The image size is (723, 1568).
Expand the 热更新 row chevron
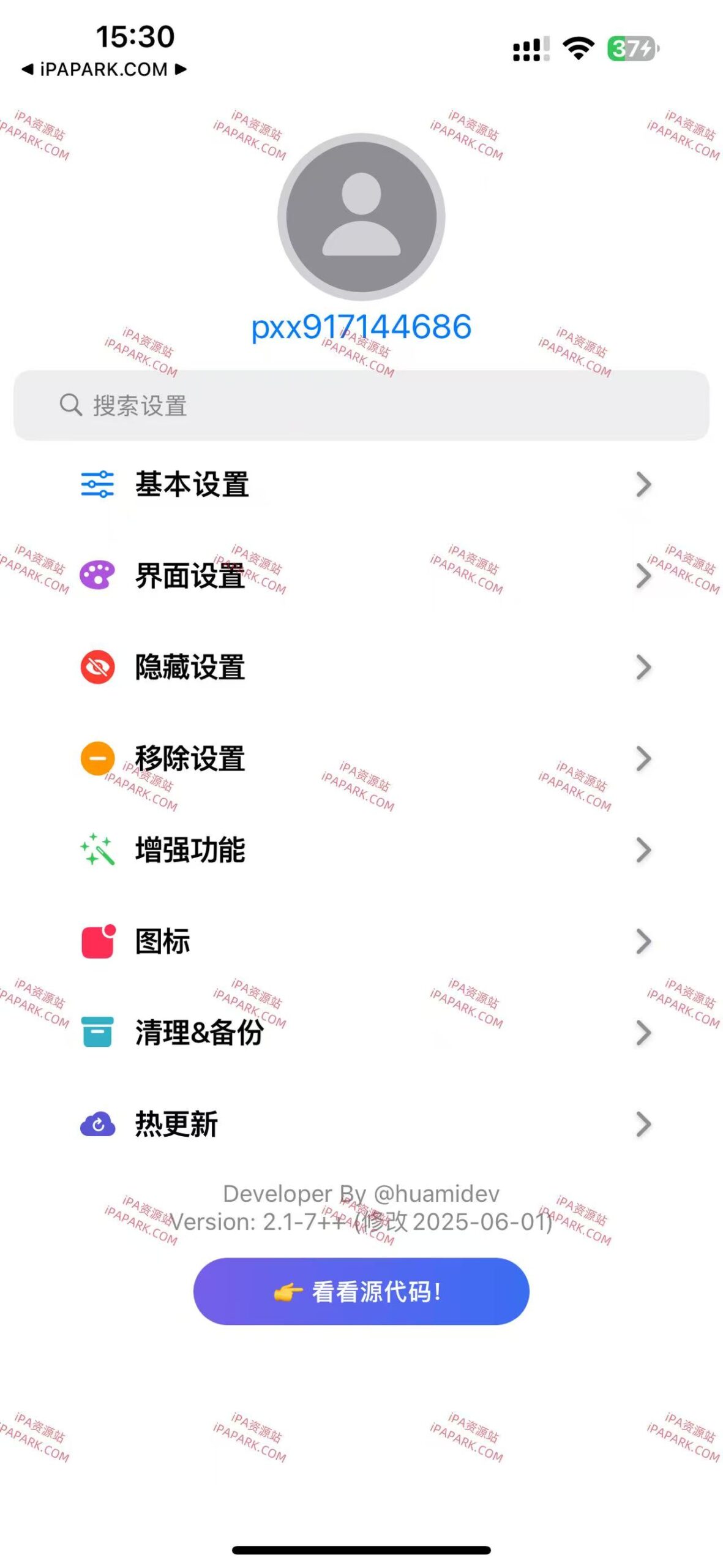pyautogui.click(x=643, y=1125)
